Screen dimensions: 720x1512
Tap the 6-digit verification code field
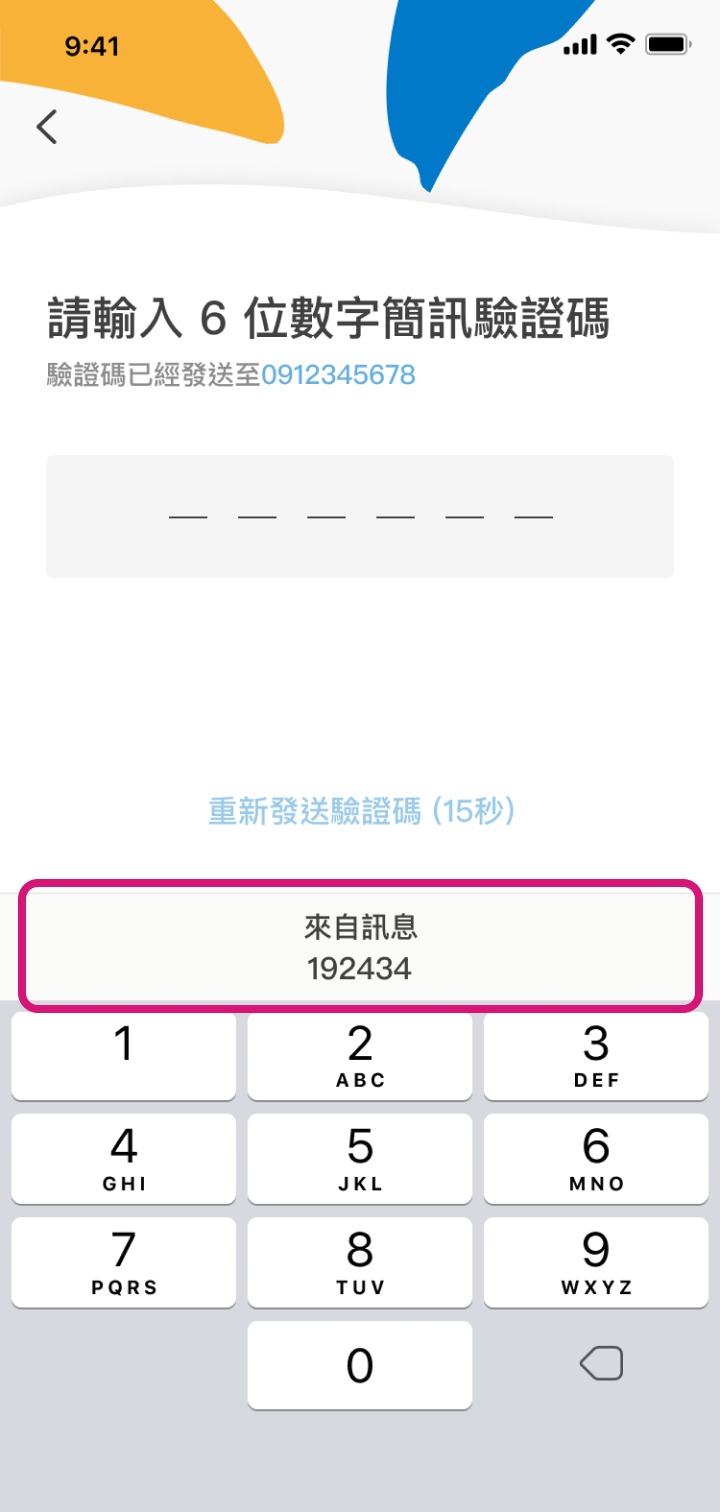tap(360, 516)
